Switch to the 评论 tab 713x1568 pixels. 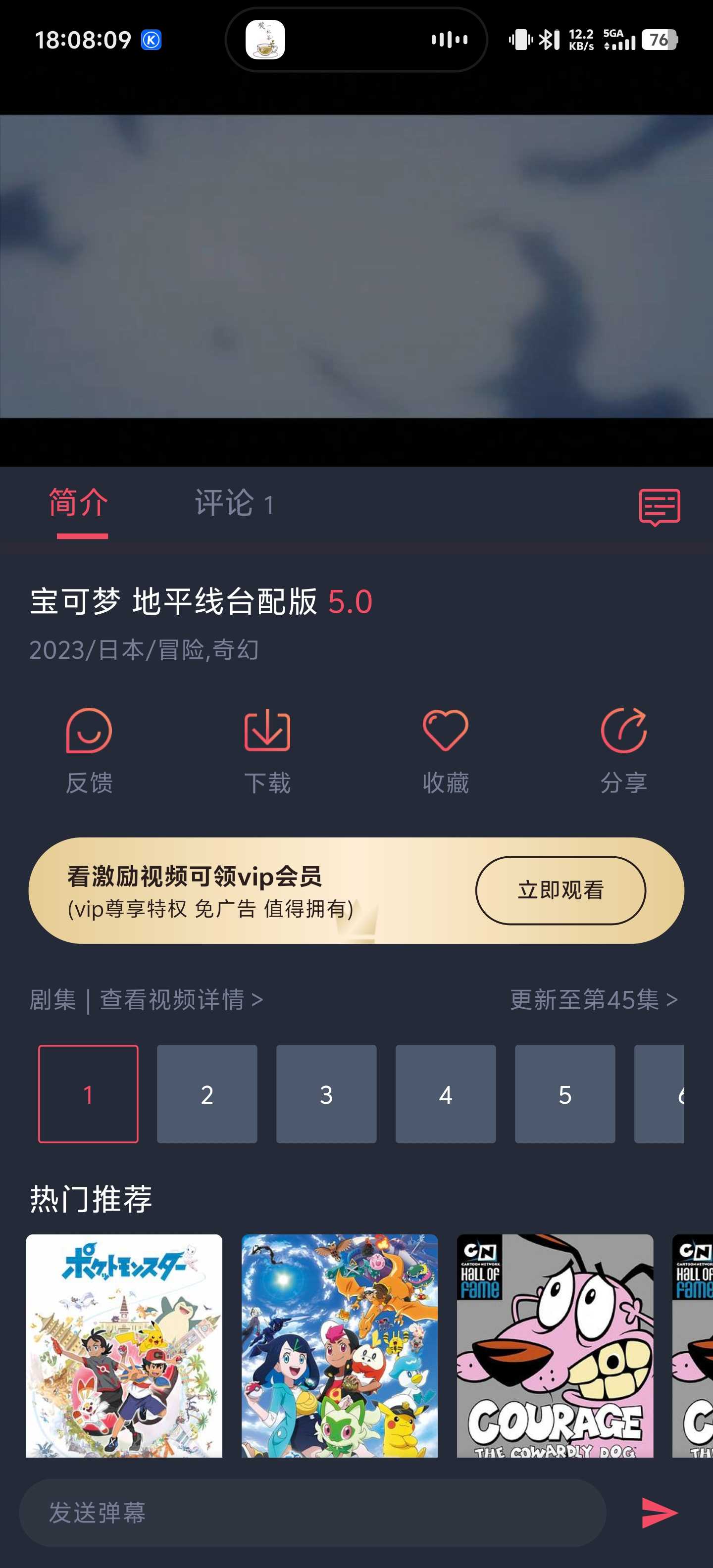234,504
